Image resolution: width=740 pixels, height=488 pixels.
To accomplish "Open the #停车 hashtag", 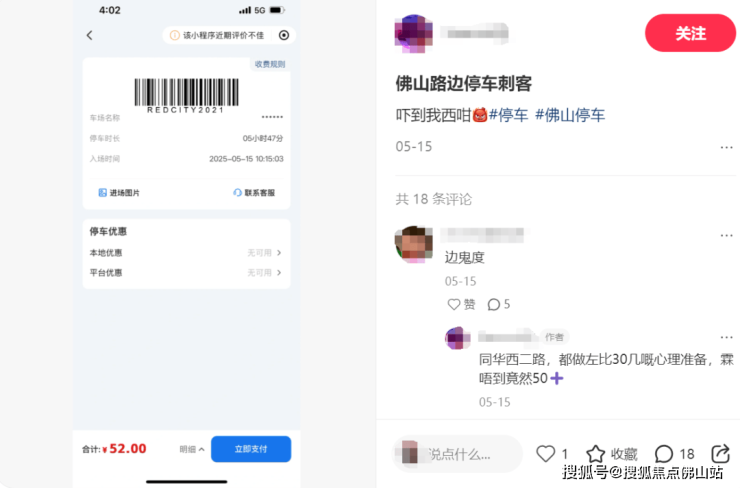I will 508,114.
